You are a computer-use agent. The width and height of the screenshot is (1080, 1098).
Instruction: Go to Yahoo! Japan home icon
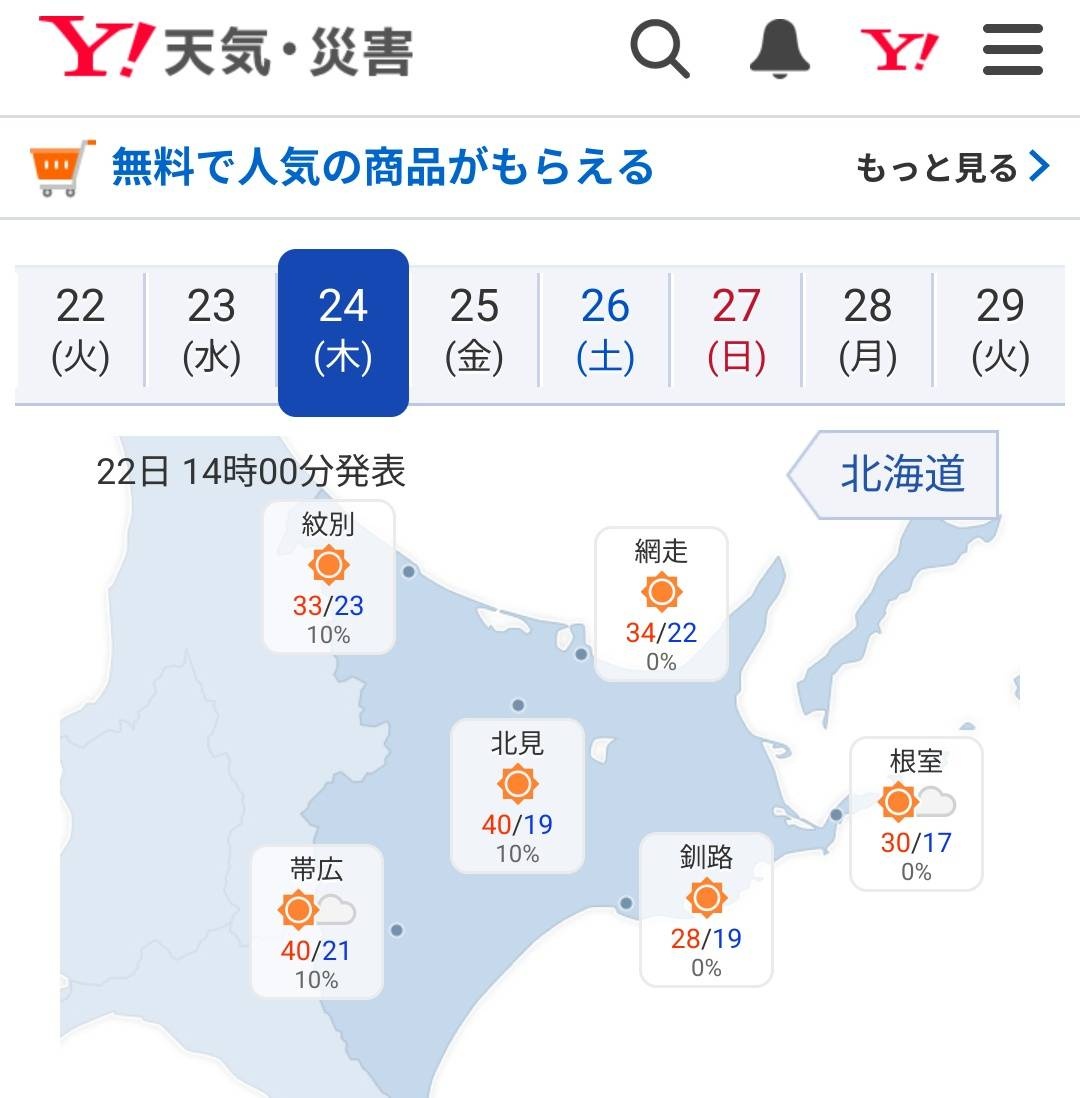[x=899, y=50]
